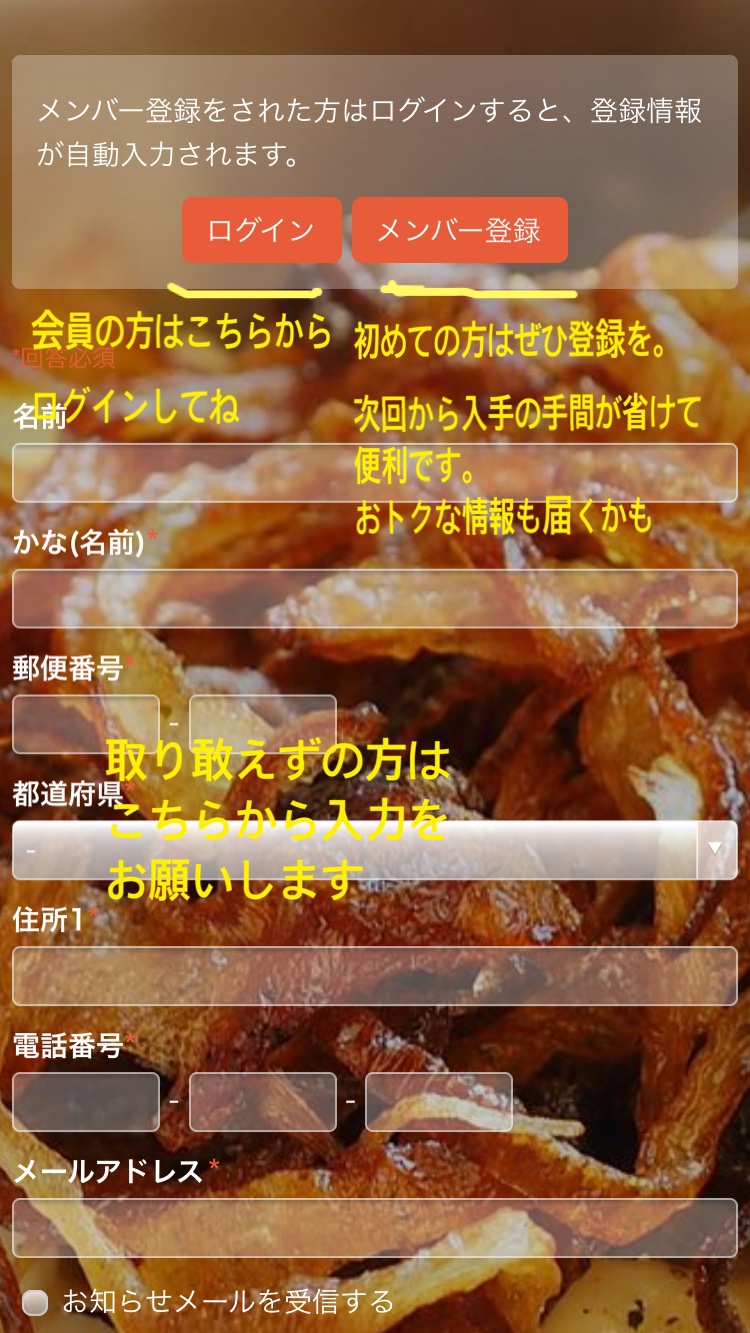This screenshot has height=1333, width=750.
Task: Tap the first 郵便番号 box
Action: pos(86,724)
